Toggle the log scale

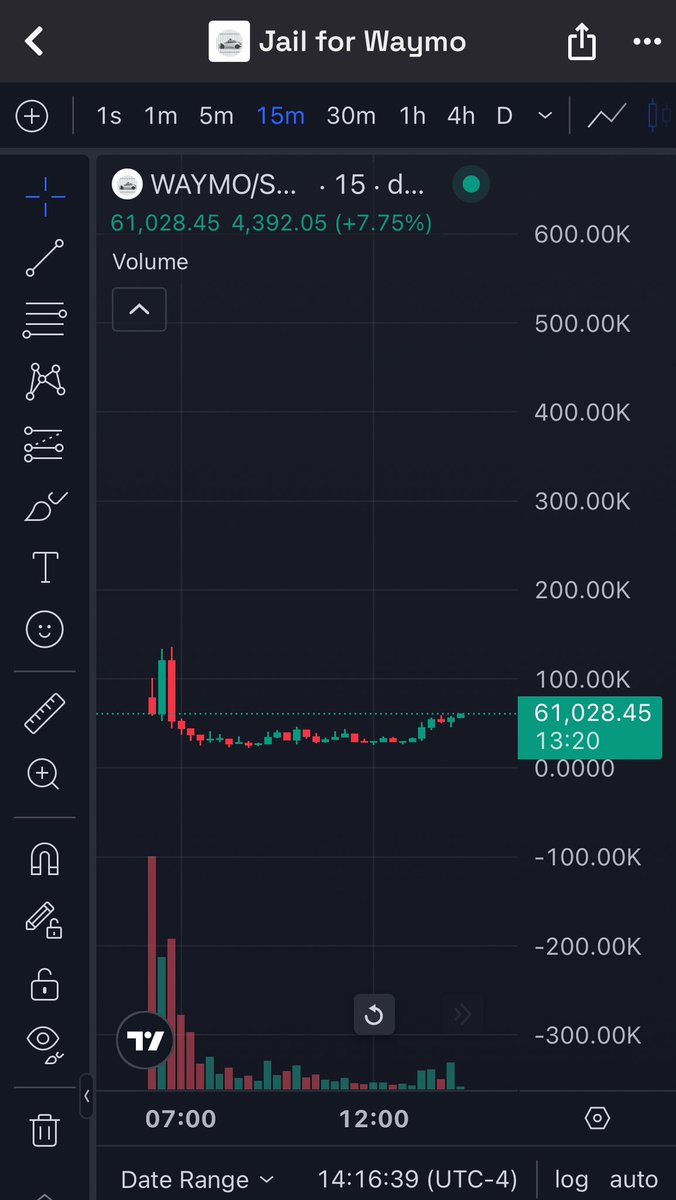(572, 1180)
